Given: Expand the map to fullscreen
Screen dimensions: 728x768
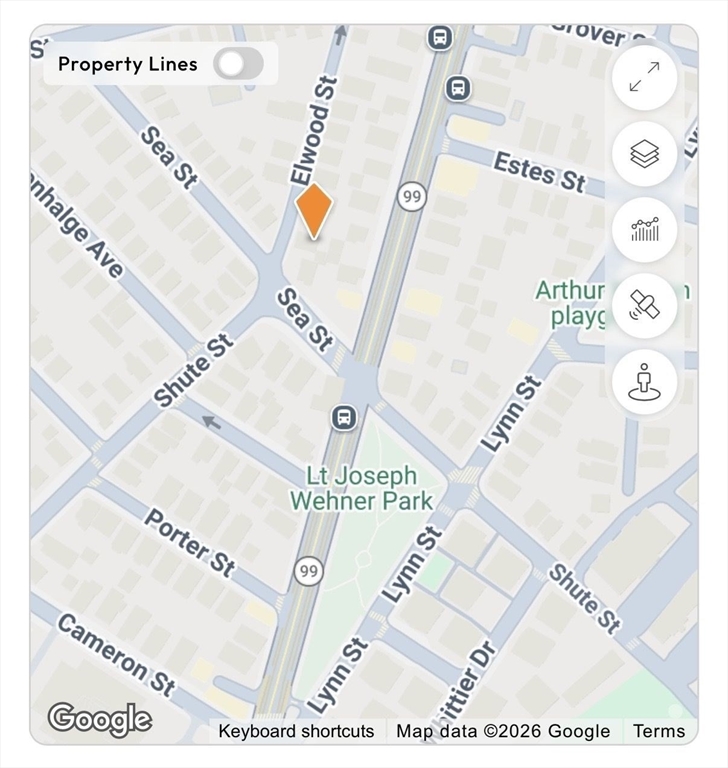Looking at the screenshot, I should (645, 77).
